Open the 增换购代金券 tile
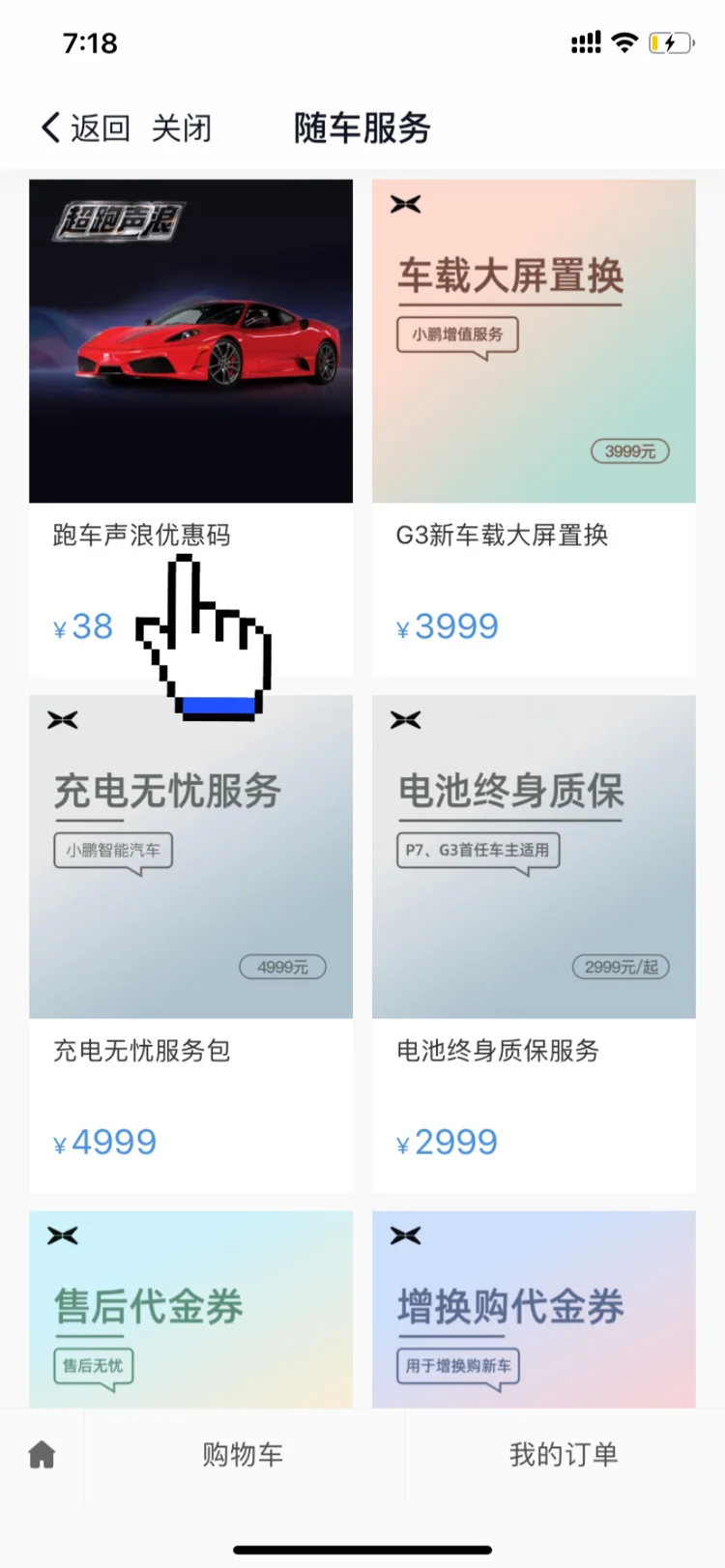Image resolution: width=725 pixels, height=1568 pixels. point(534,1309)
